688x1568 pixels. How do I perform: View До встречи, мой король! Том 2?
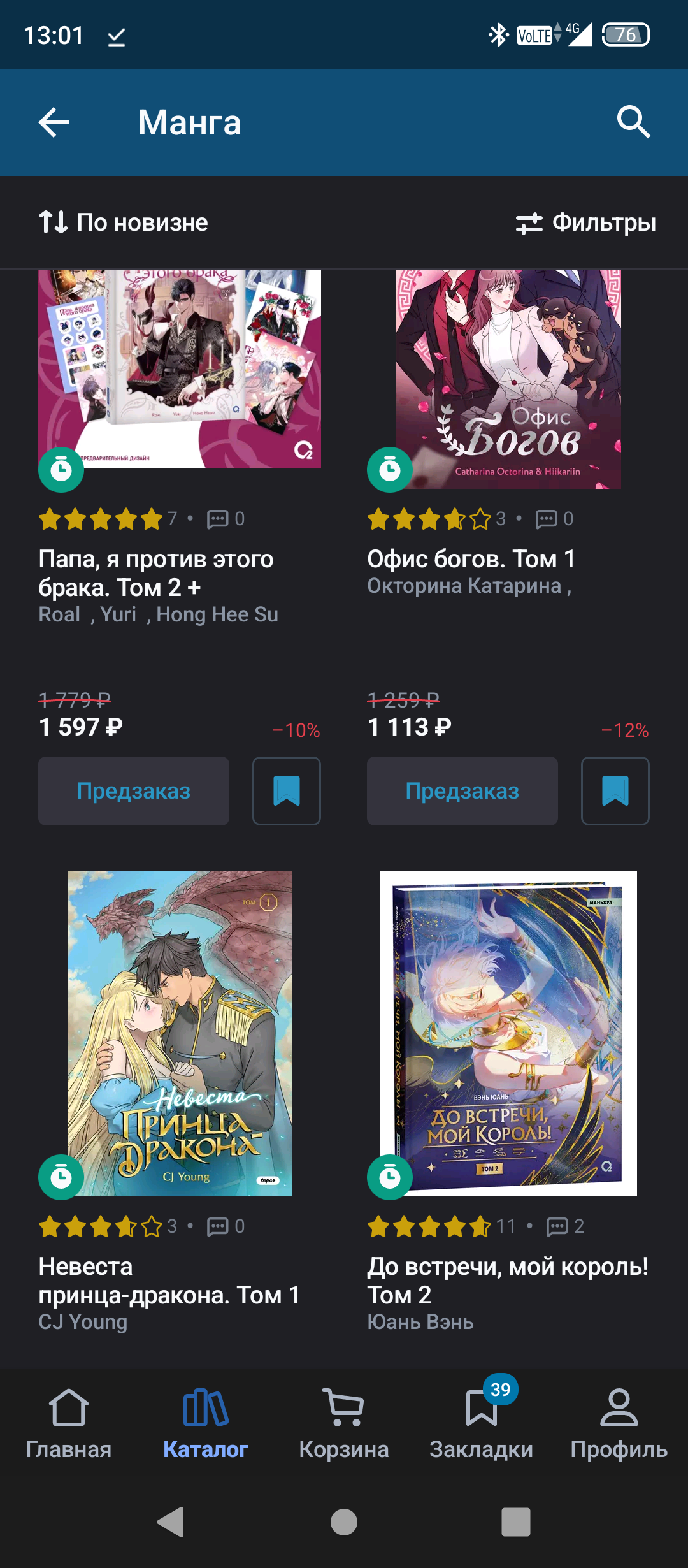click(508, 1033)
